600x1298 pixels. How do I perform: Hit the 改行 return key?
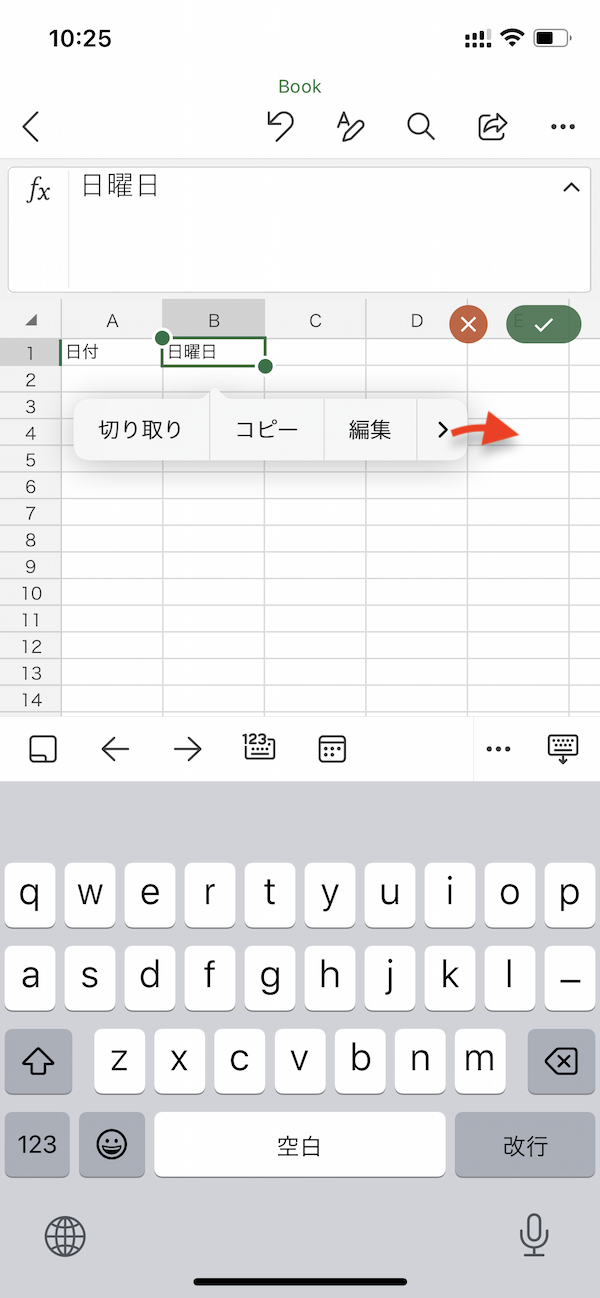[525, 1145]
